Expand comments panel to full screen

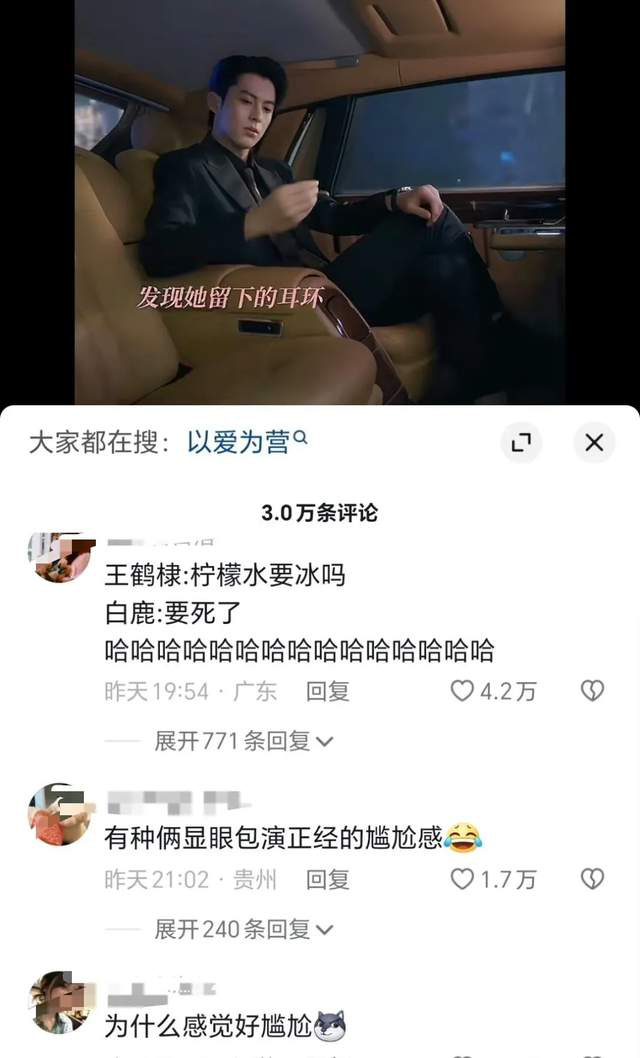click(x=520, y=442)
